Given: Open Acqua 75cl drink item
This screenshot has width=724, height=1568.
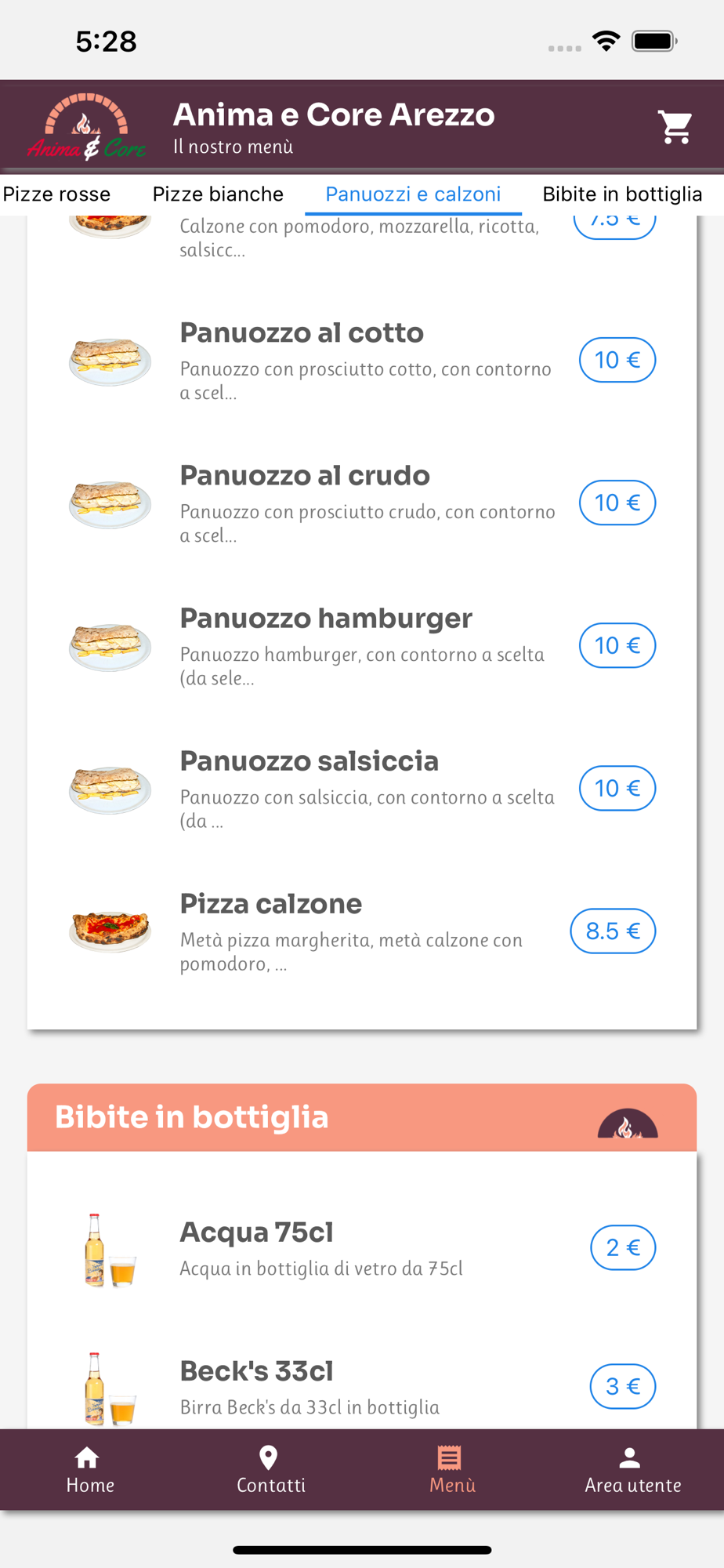Looking at the screenshot, I should (x=257, y=1232).
